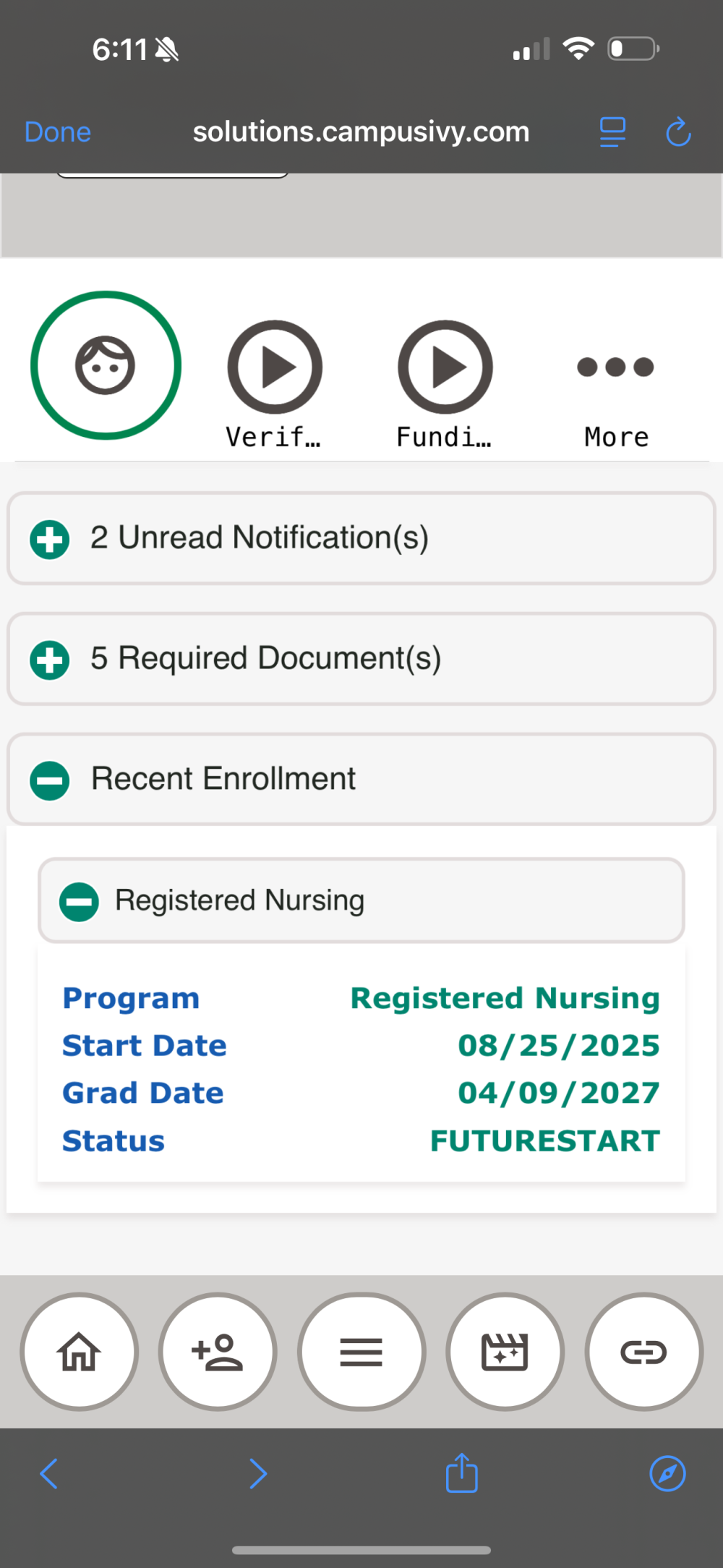Tap the add person button
Screen dimensions: 723x1568
pos(218,1352)
